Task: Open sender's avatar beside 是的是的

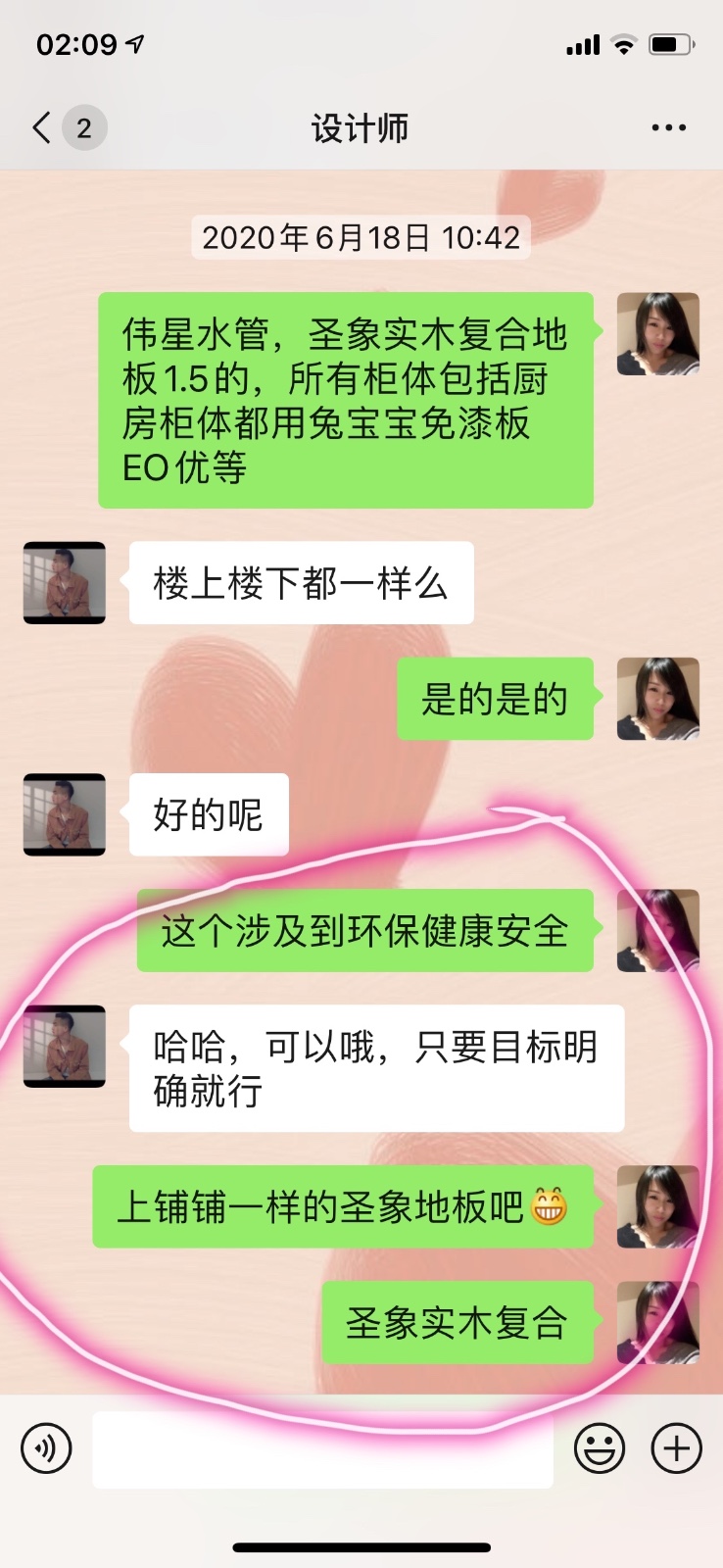Action: (x=657, y=699)
